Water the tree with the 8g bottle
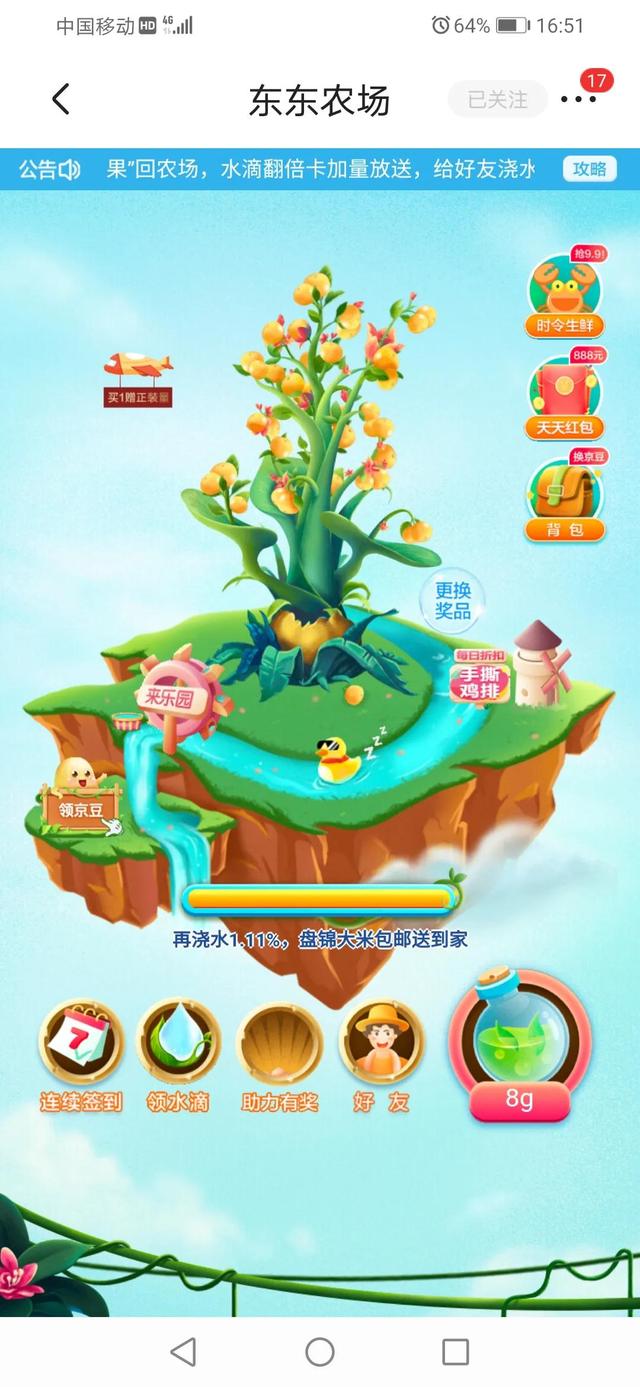 520,1045
